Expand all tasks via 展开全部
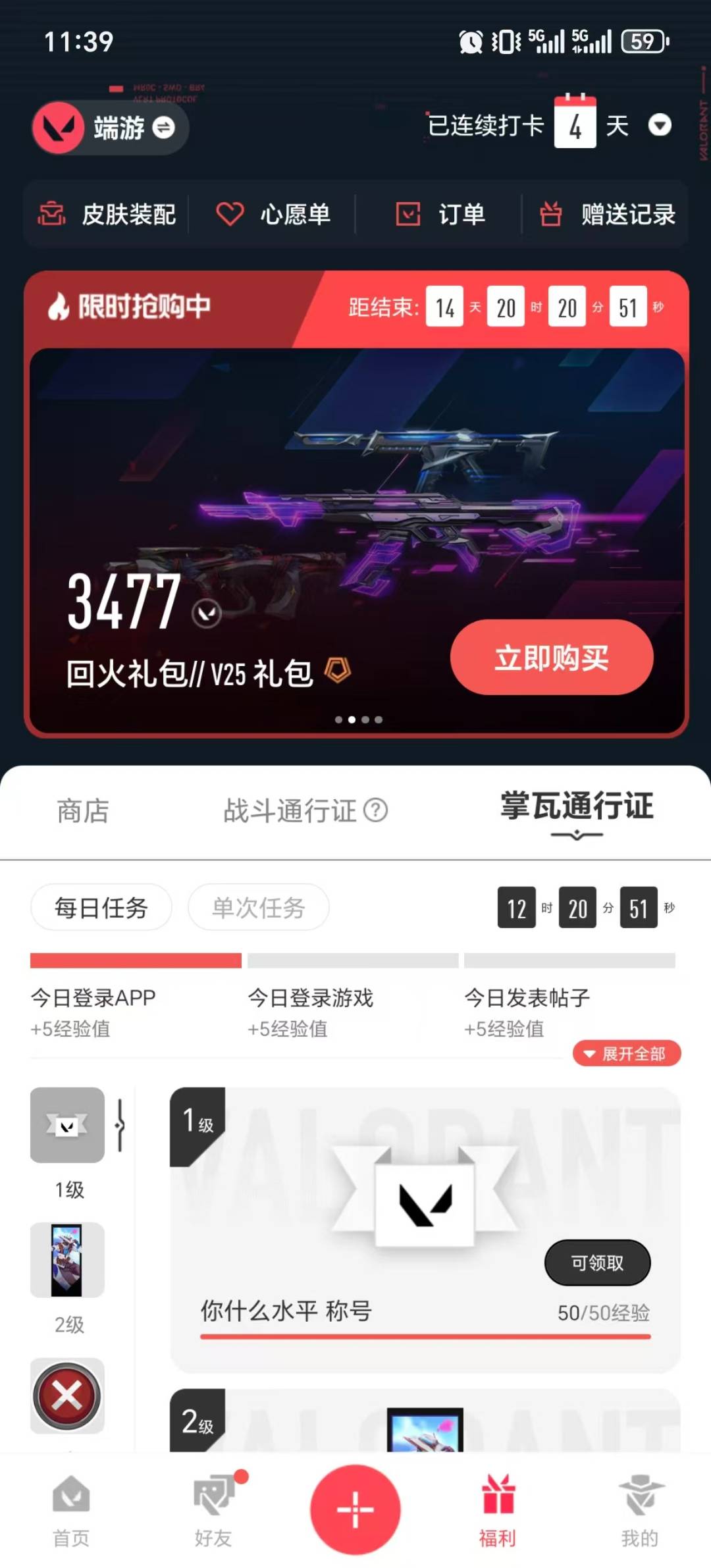 point(626,1054)
